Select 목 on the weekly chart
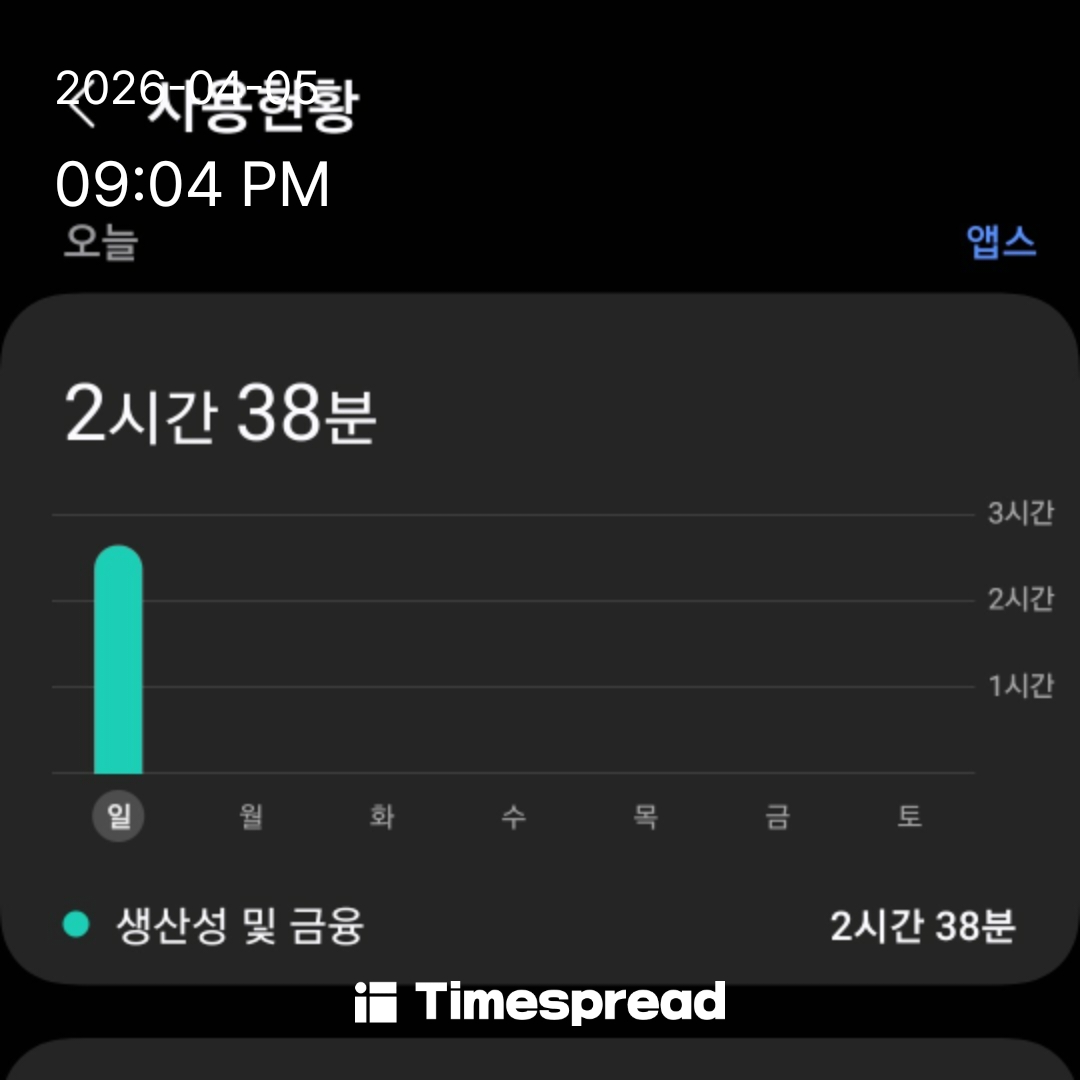This screenshot has height=1080, width=1080. pyautogui.click(x=646, y=817)
